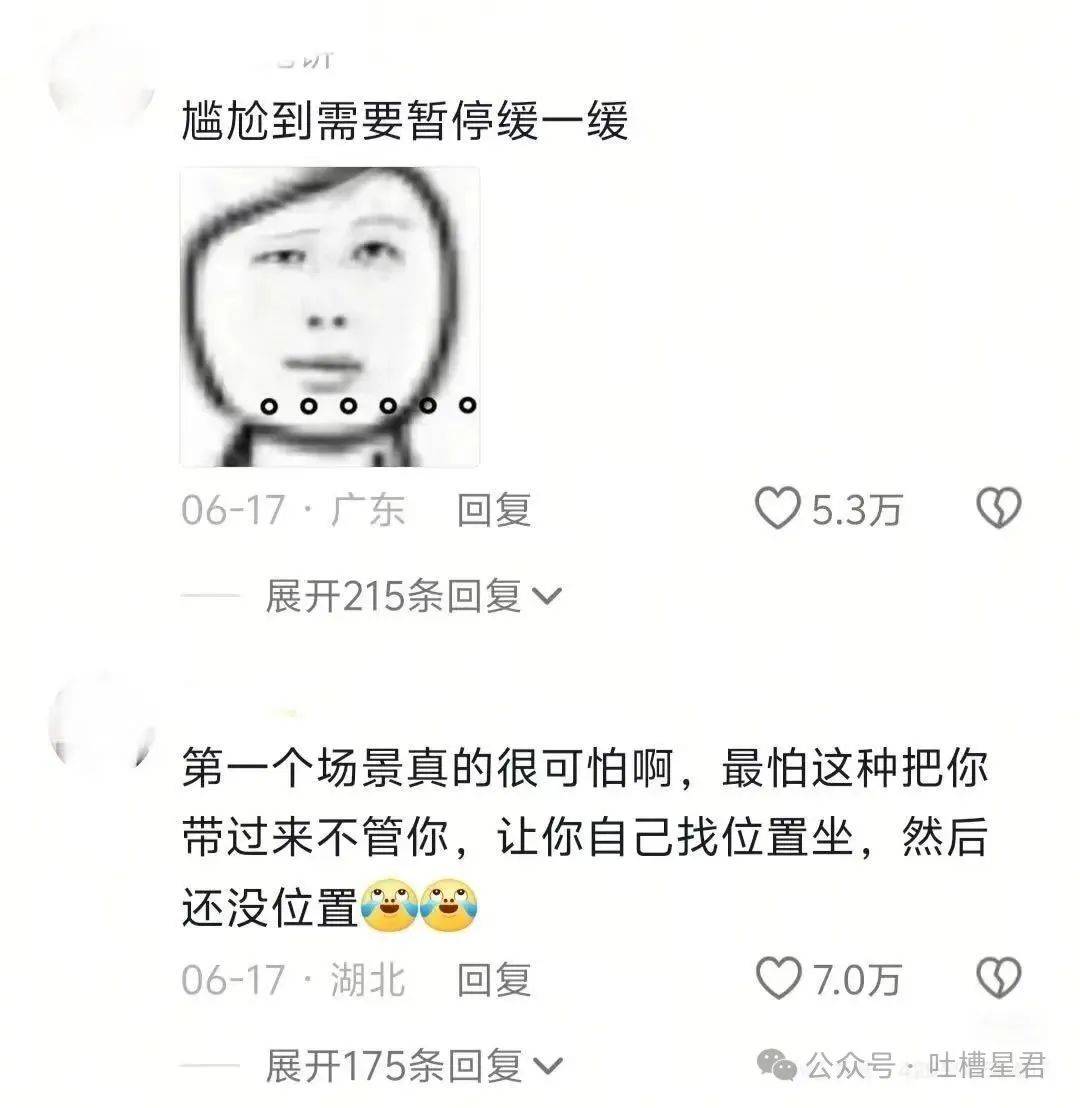Dislike the comment from 广东
This screenshot has width=1080, height=1108.
[x=997, y=509]
